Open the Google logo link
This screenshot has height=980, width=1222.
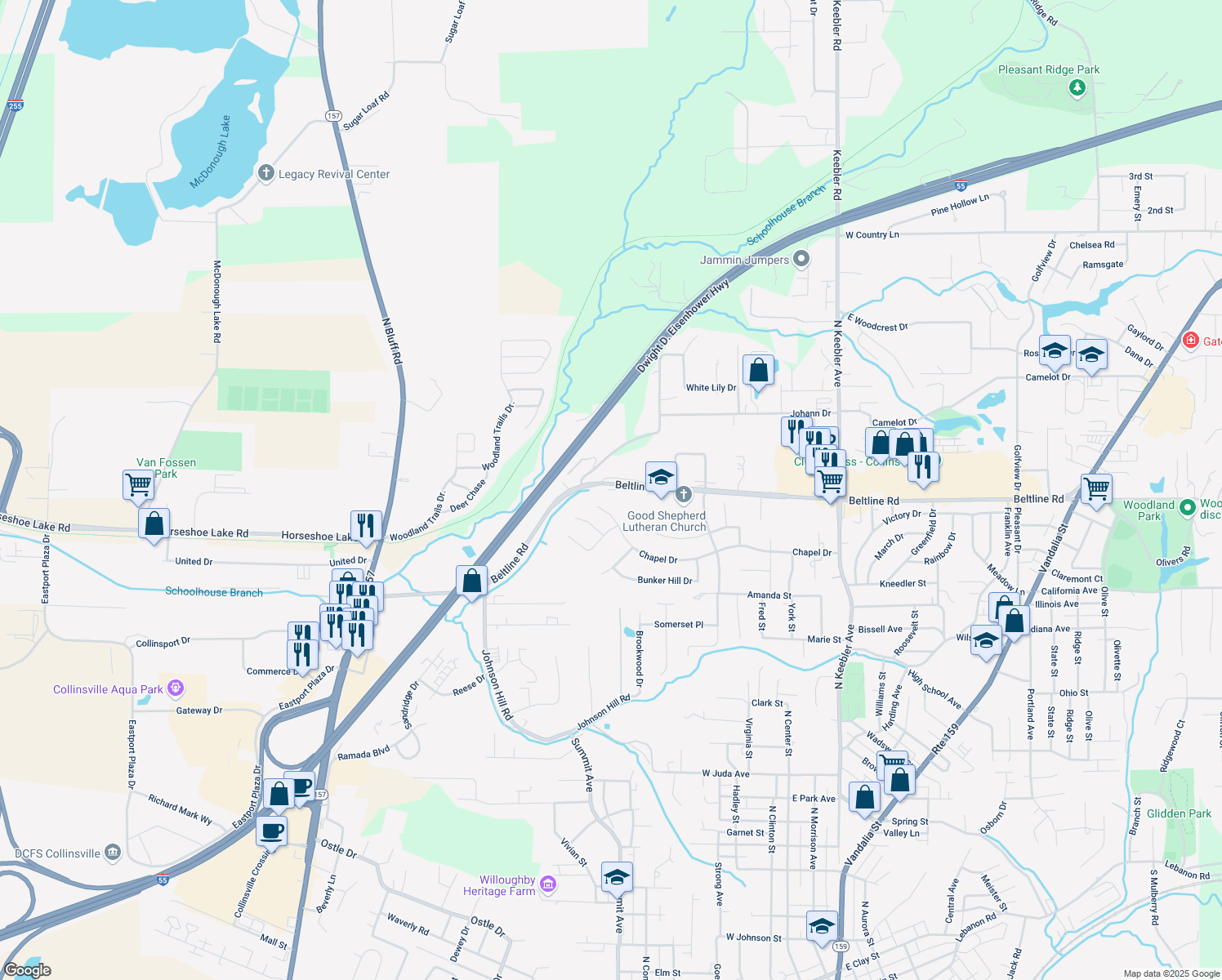click(28, 970)
